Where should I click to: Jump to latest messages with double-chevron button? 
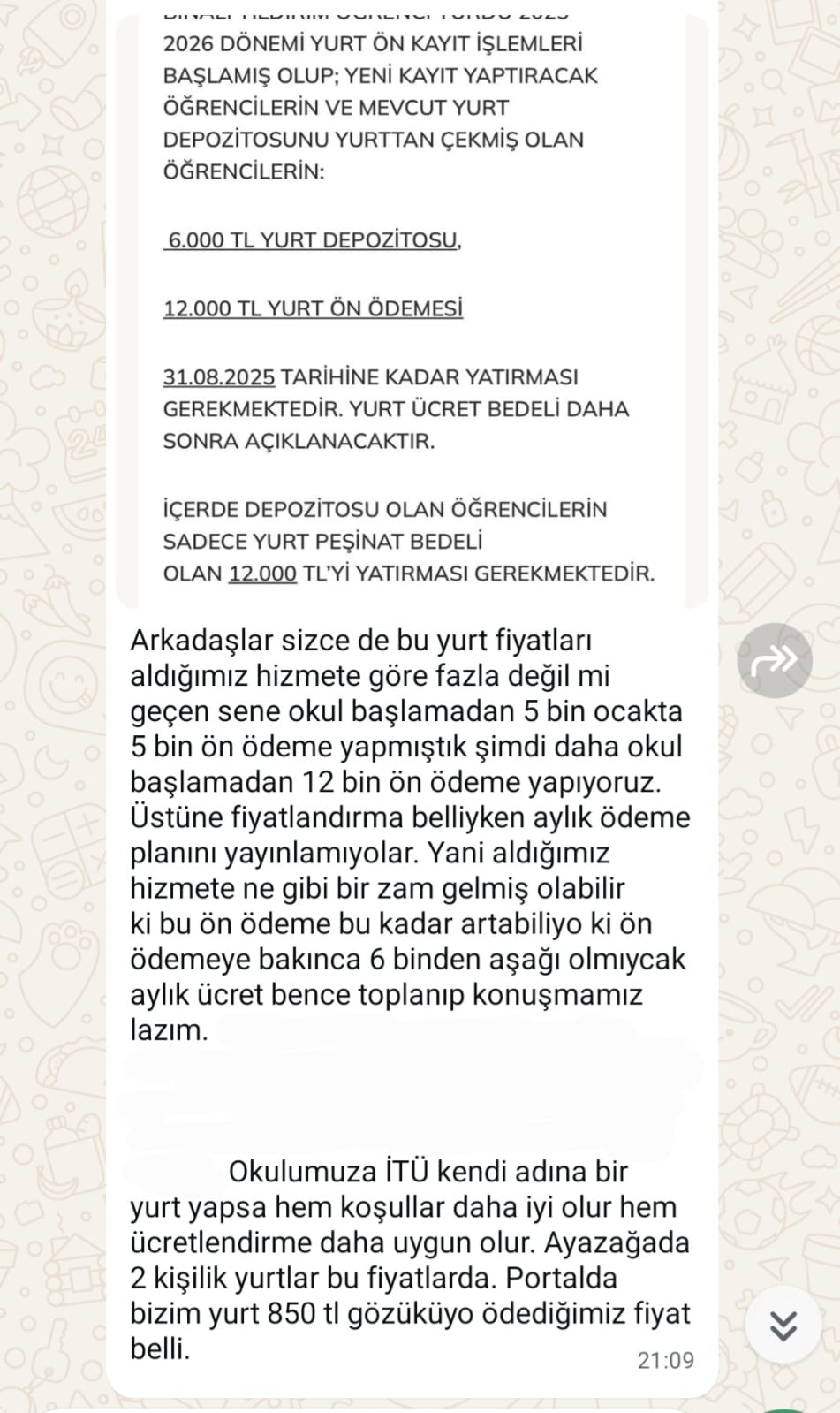coord(783,1325)
